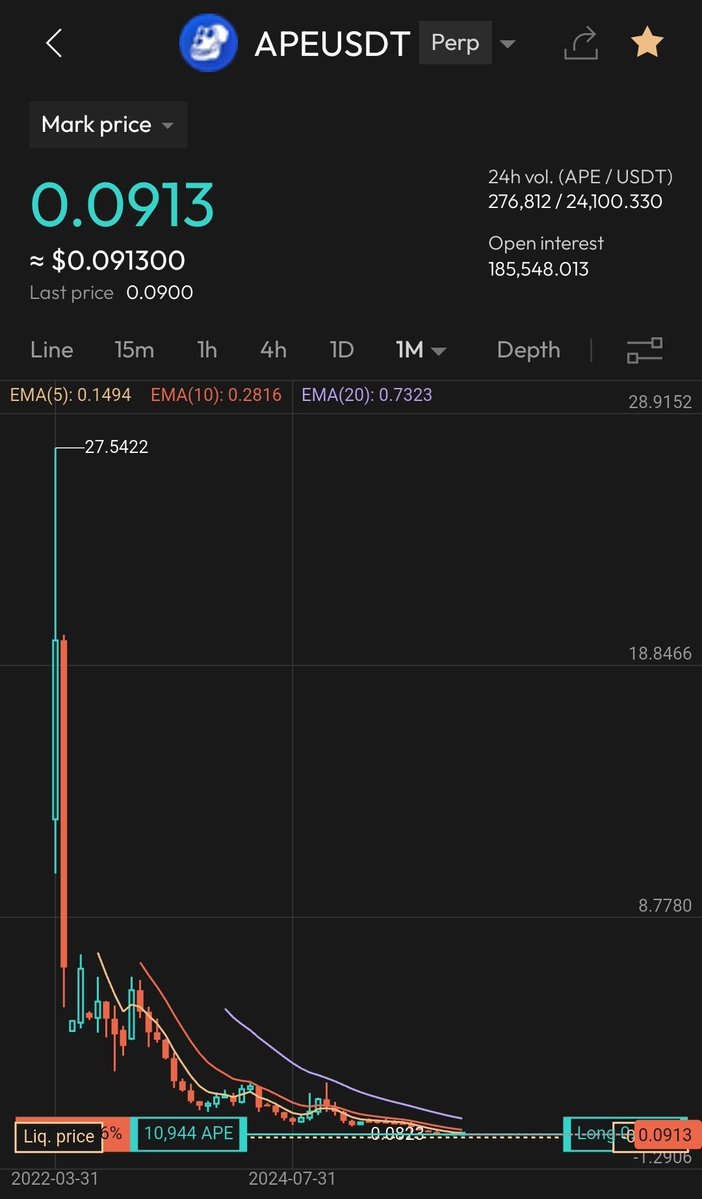
Task: Tap the Liq. price label
Action: 56,1136
